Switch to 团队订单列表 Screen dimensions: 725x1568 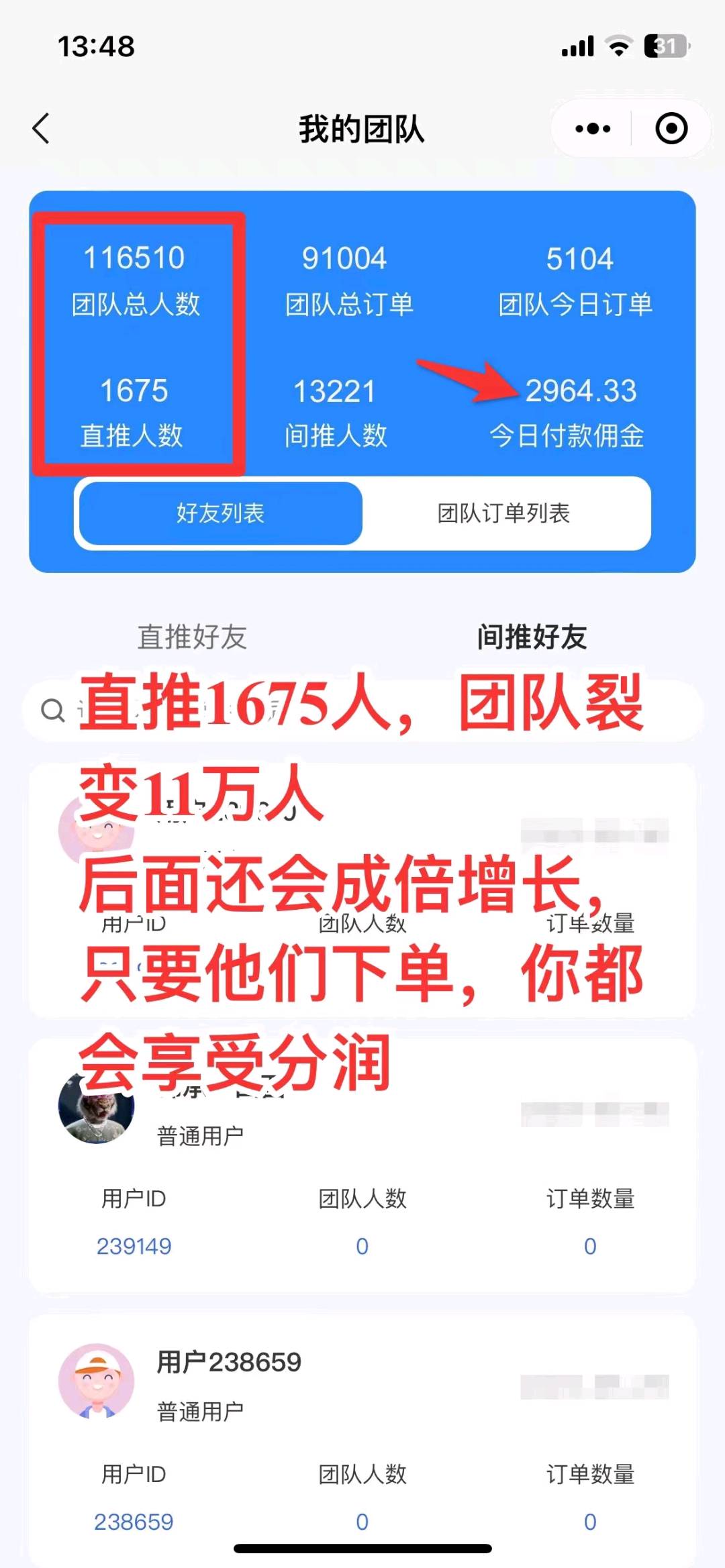tap(503, 513)
